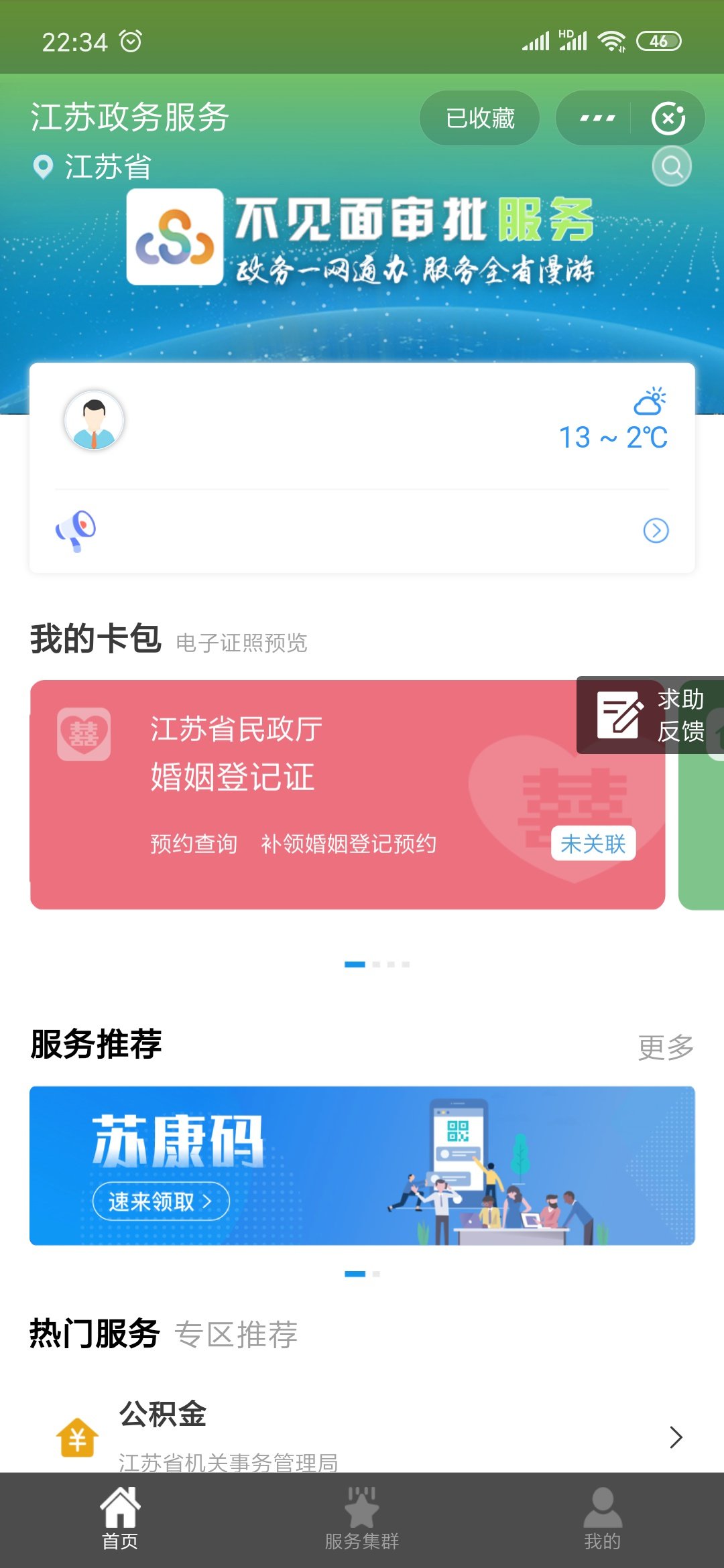Open the 不见面审批服务 banner
This screenshot has width=724, height=1568.
point(362,238)
